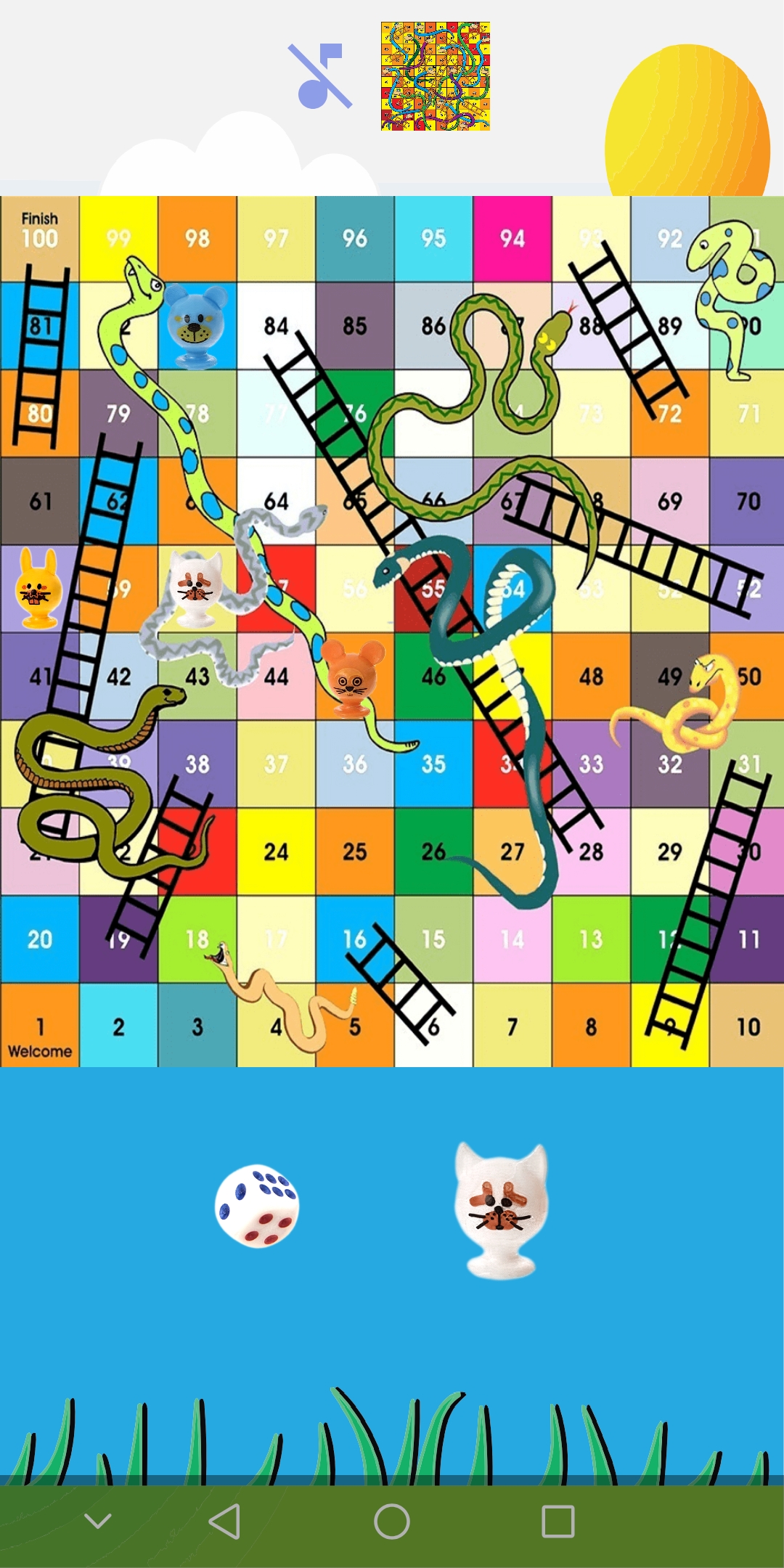This screenshot has height=1568, width=784.
Task: Open the recent apps view
Action: [x=558, y=1521]
